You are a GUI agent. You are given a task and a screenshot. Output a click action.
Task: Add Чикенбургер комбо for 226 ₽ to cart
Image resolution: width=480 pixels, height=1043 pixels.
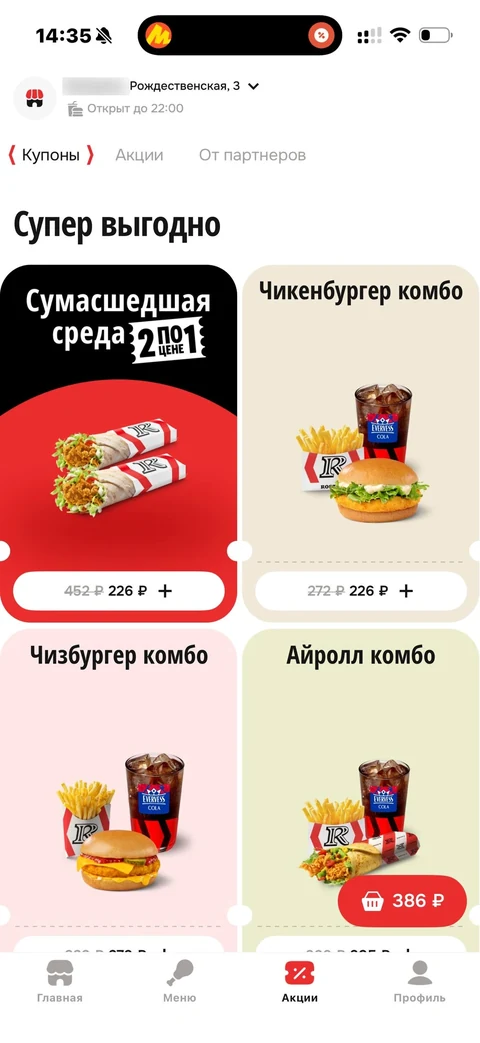361,591
